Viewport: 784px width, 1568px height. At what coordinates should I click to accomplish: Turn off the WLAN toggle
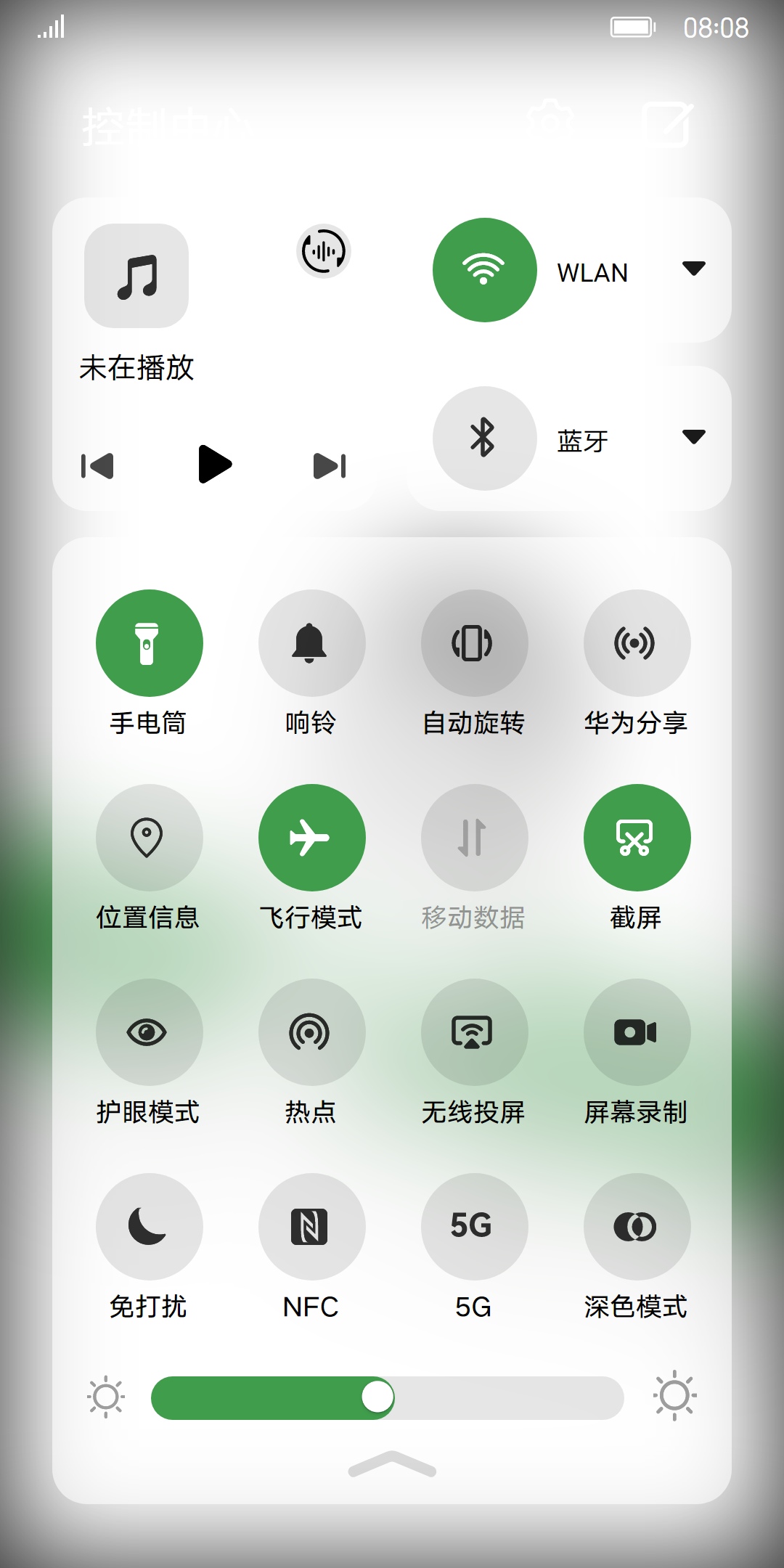(x=484, y=270)
